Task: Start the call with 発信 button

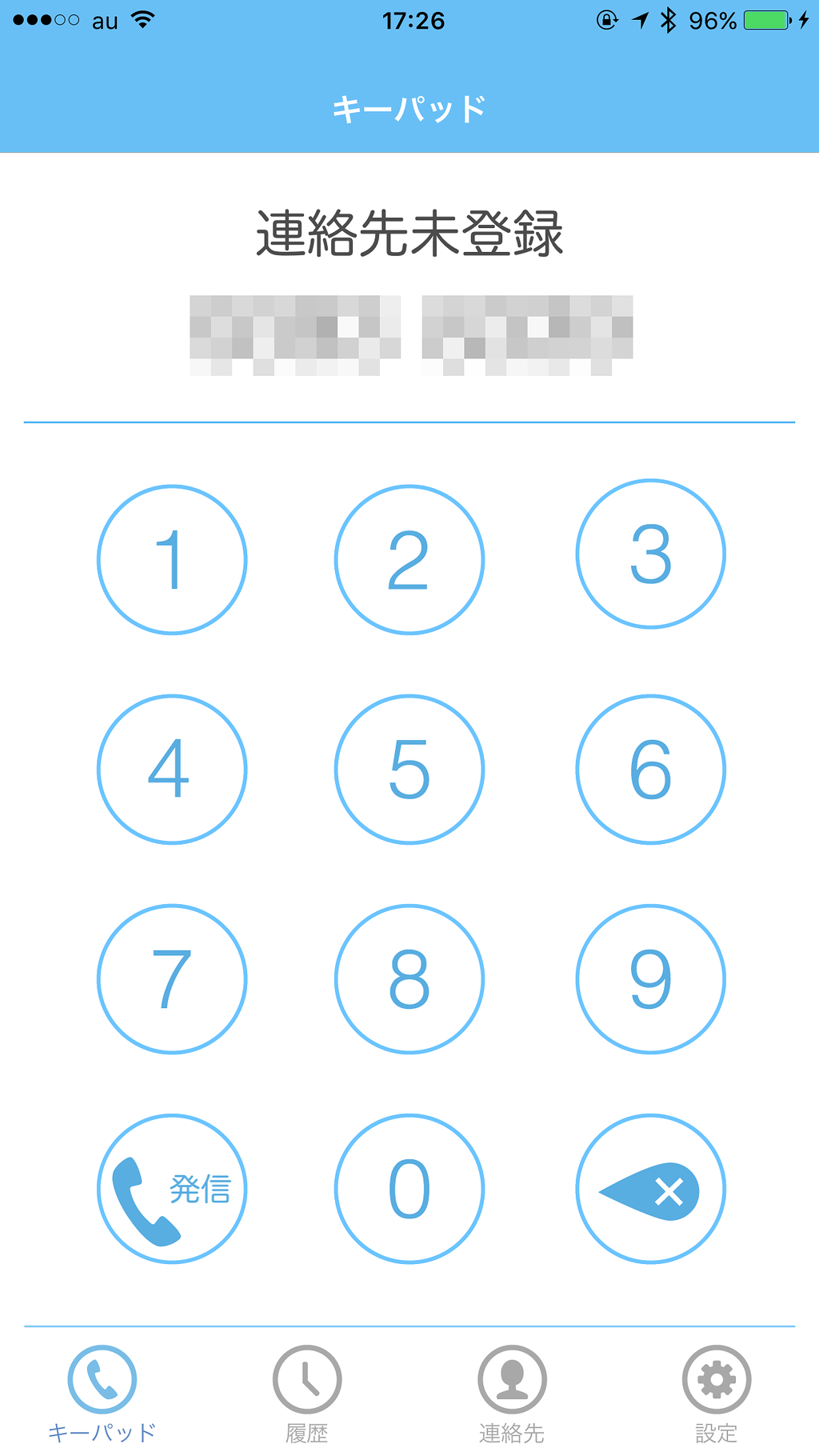Action: (172, 1188)
